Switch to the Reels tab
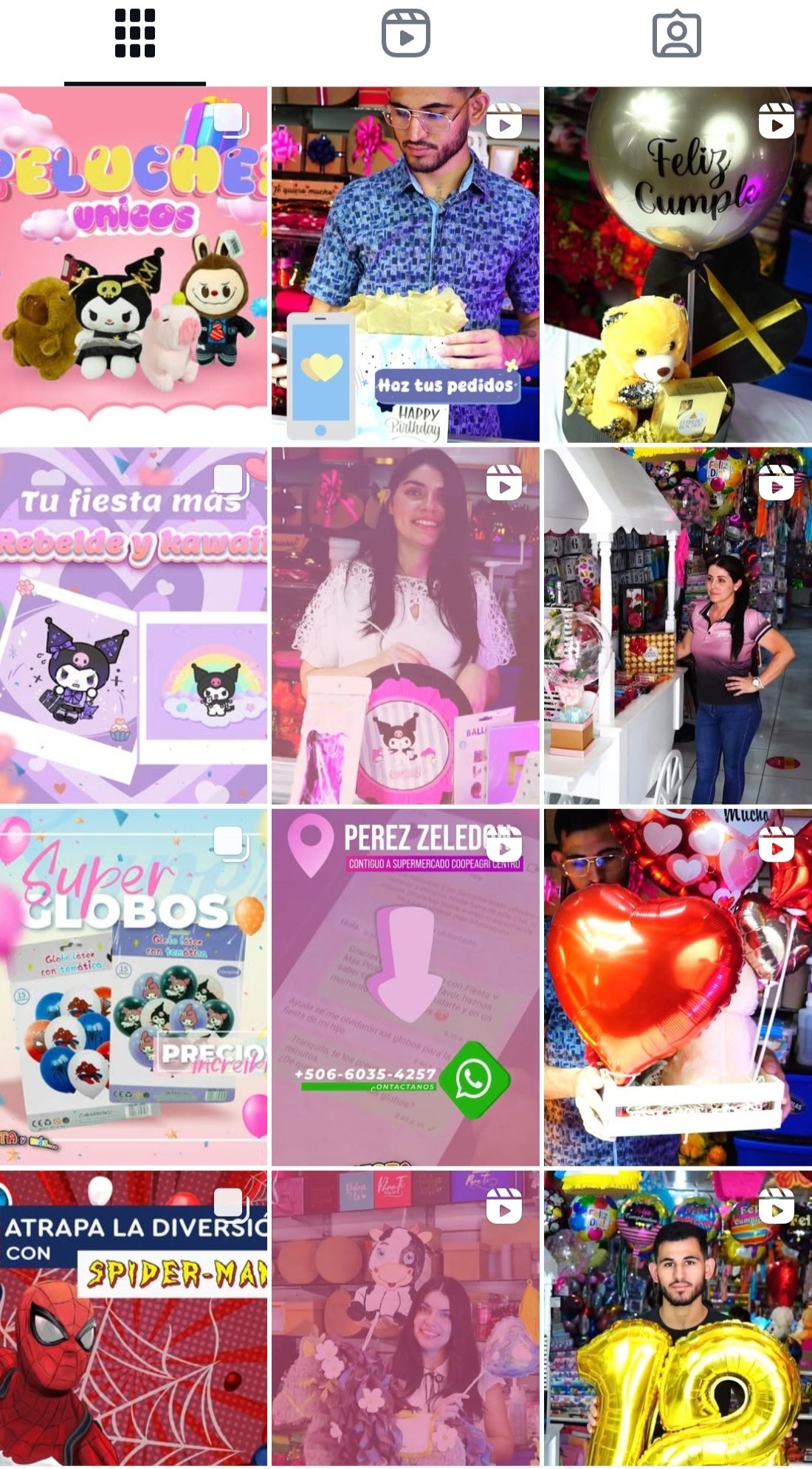 click(405, 34)
